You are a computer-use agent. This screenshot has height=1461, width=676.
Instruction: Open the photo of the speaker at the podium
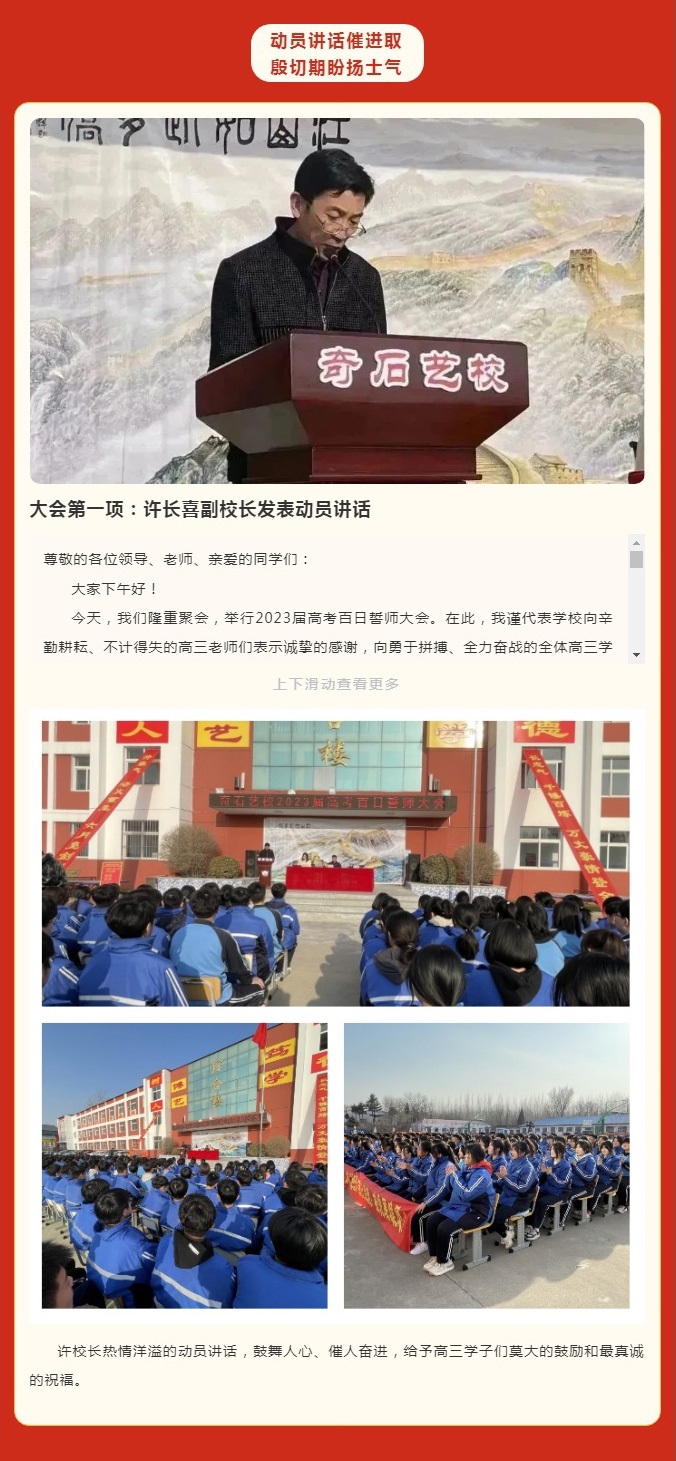[337, 301]
